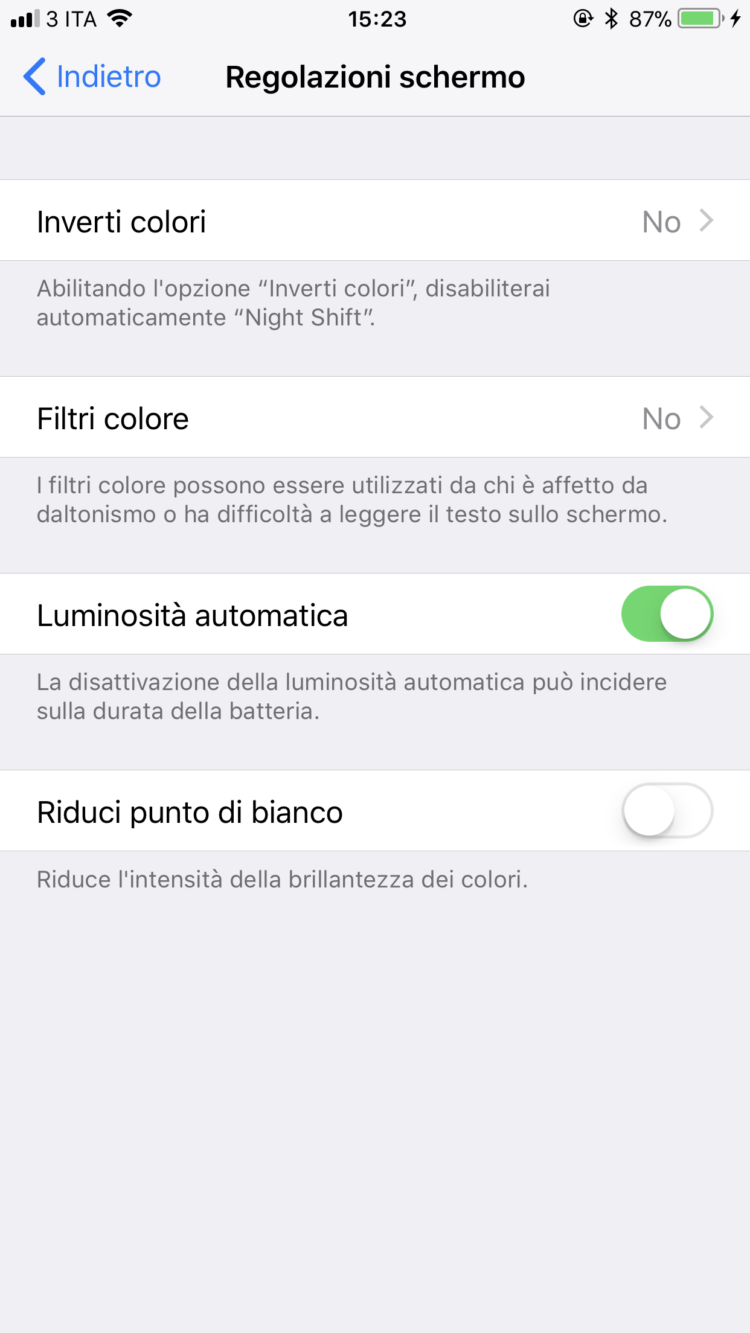This screenshot has width=750, height=1333.
Task: Open the Inverti colori setting
Action: (375, 221)
